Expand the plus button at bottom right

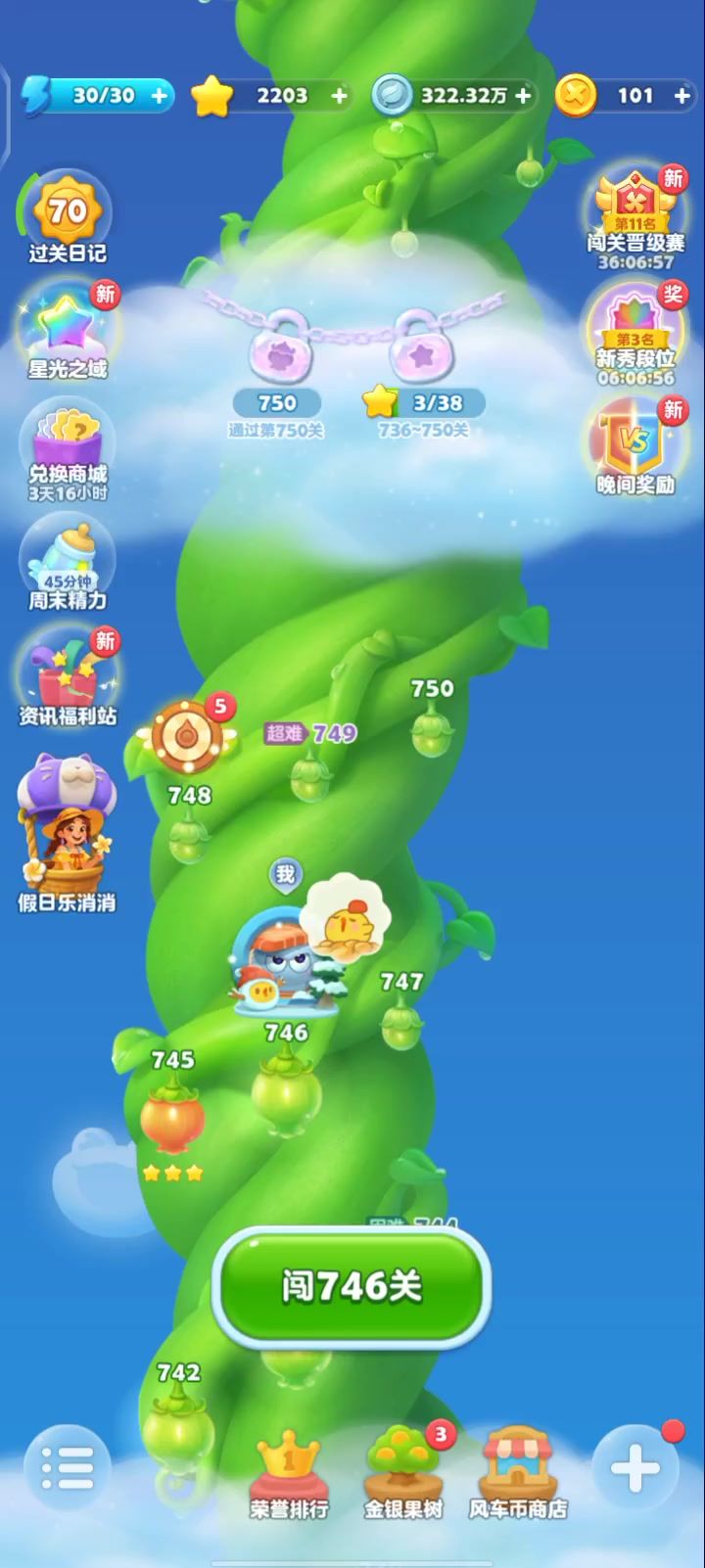635,1467
